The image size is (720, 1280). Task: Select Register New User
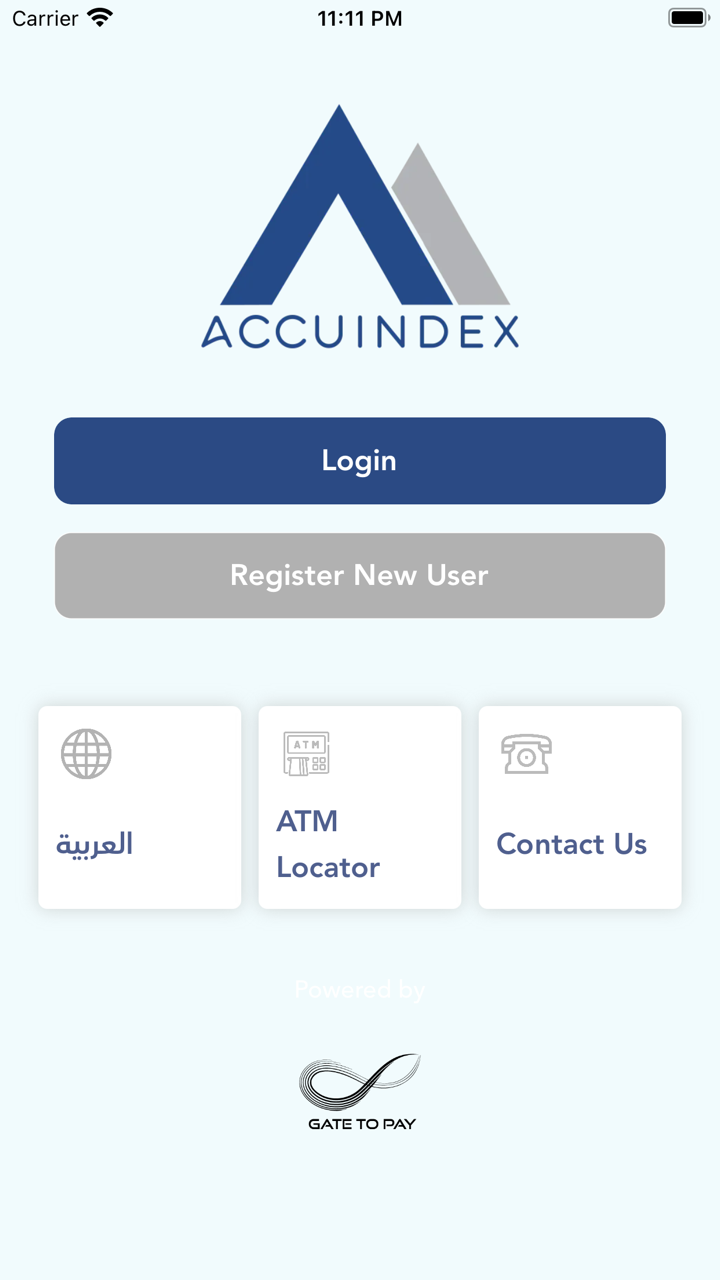360,575
